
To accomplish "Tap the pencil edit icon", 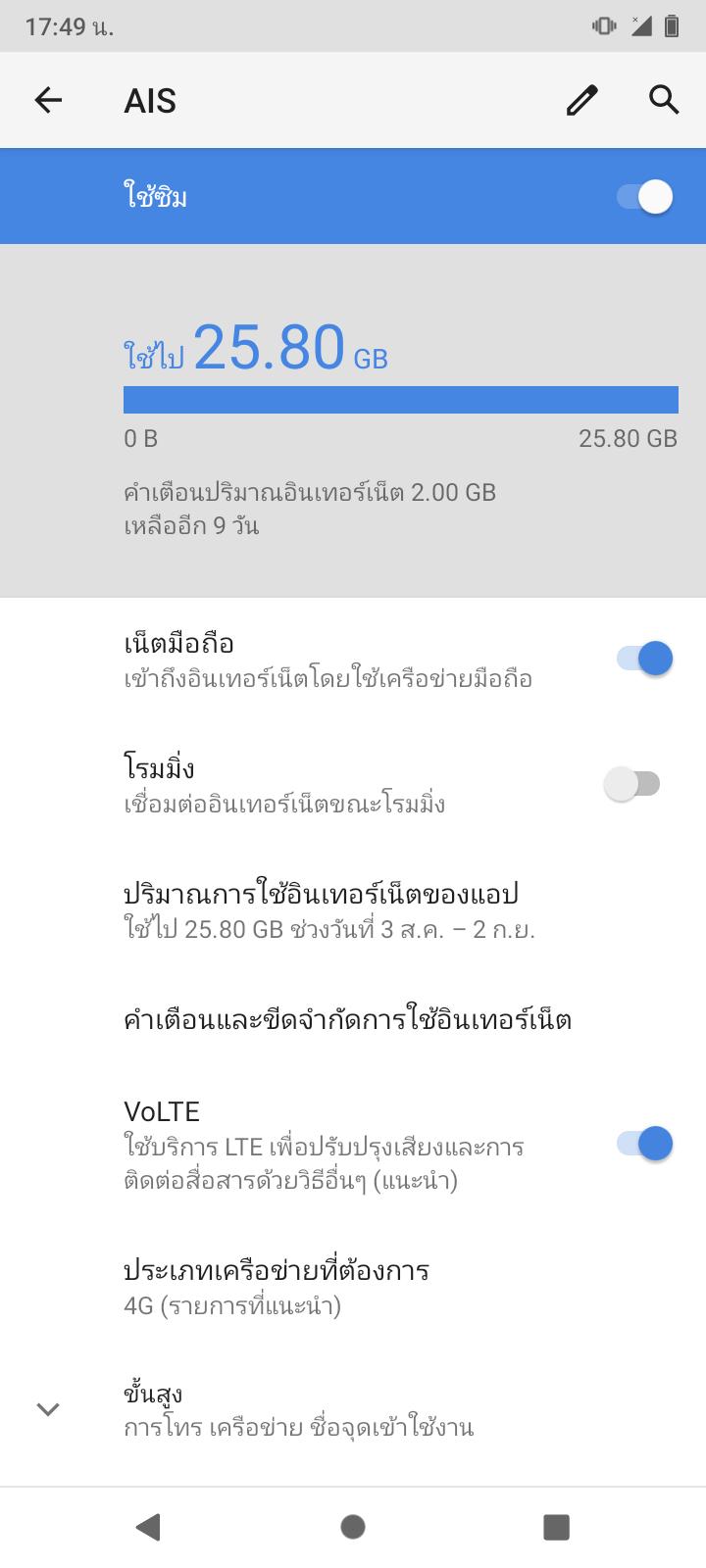I will point(582,100).
